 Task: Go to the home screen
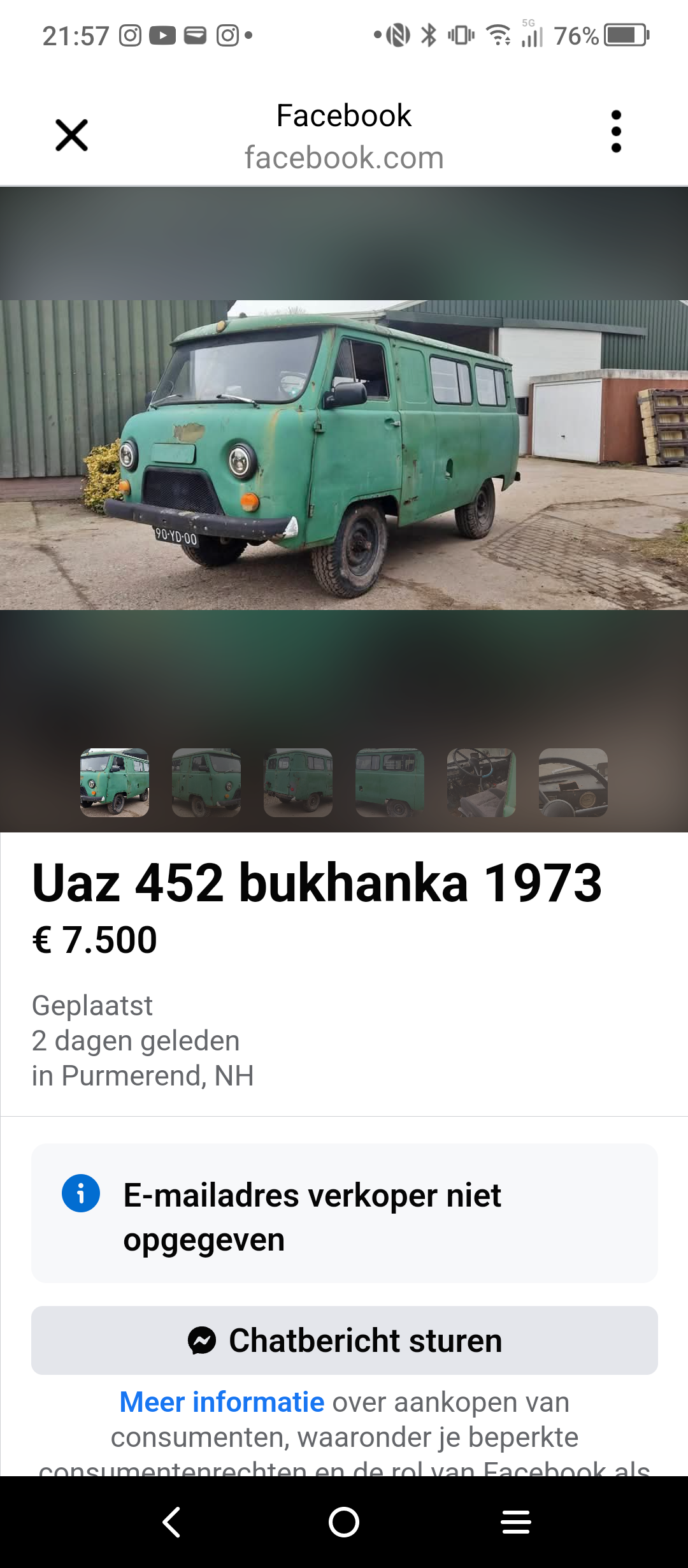tap(344, 1523)
